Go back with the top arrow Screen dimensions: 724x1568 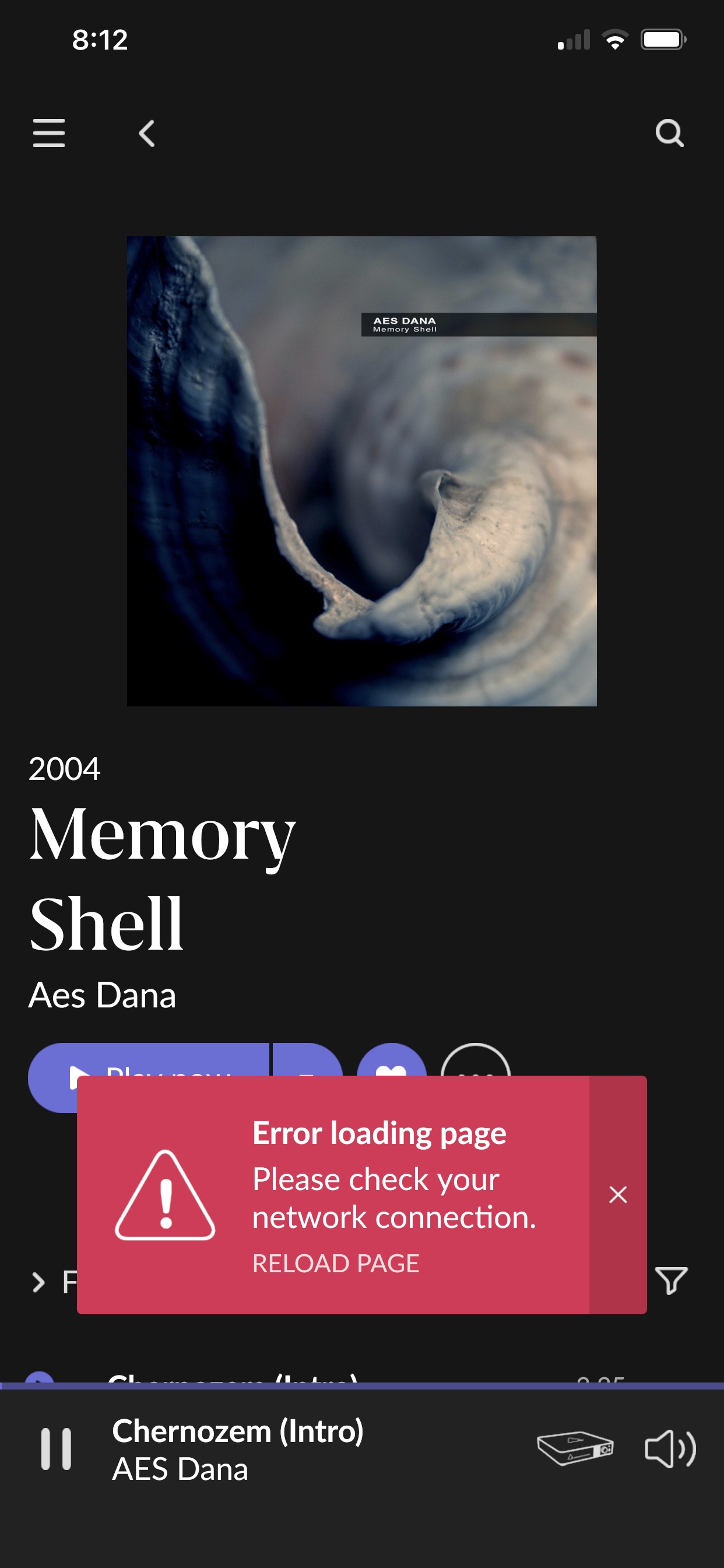click(147, 134)
